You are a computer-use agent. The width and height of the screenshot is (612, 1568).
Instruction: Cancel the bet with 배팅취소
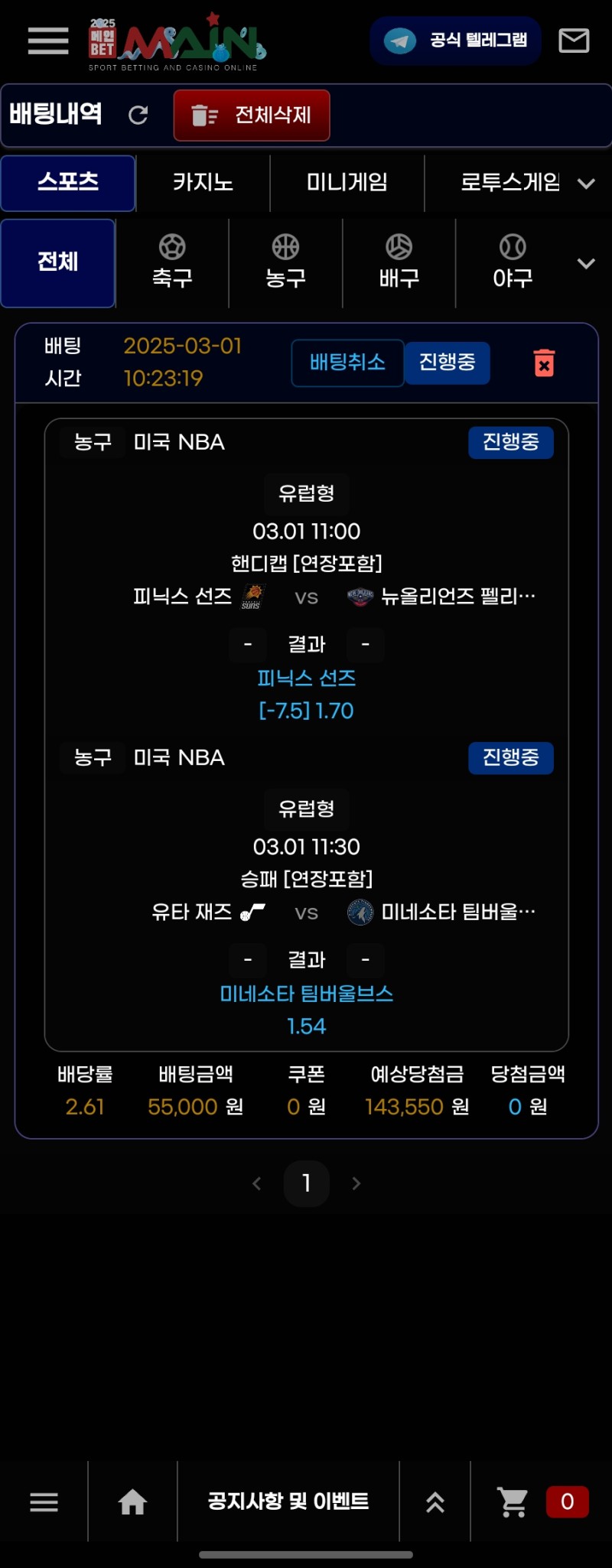click(x=347, y=363)
